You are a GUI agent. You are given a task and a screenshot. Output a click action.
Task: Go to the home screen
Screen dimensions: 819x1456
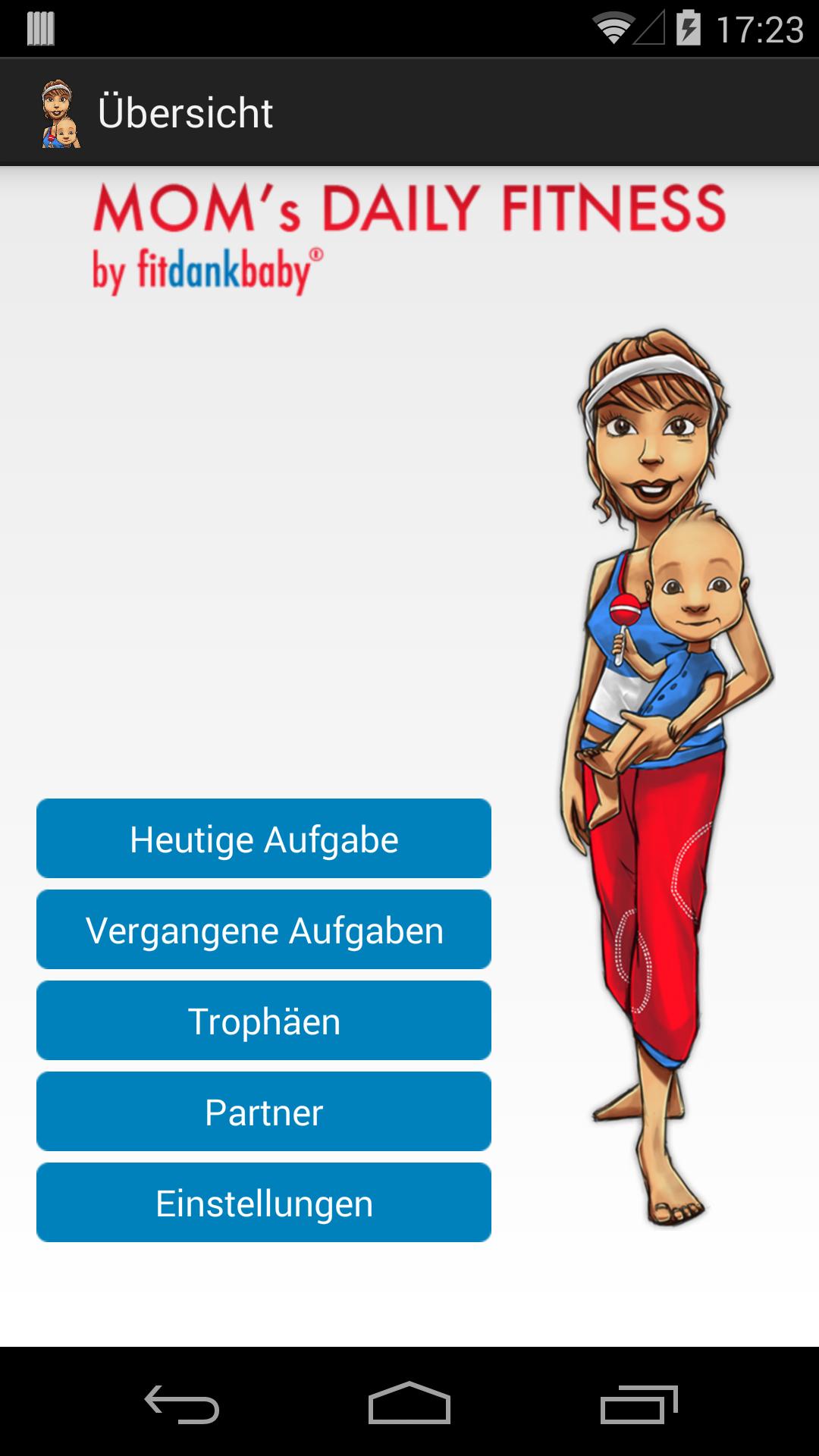click(409, 1403)
